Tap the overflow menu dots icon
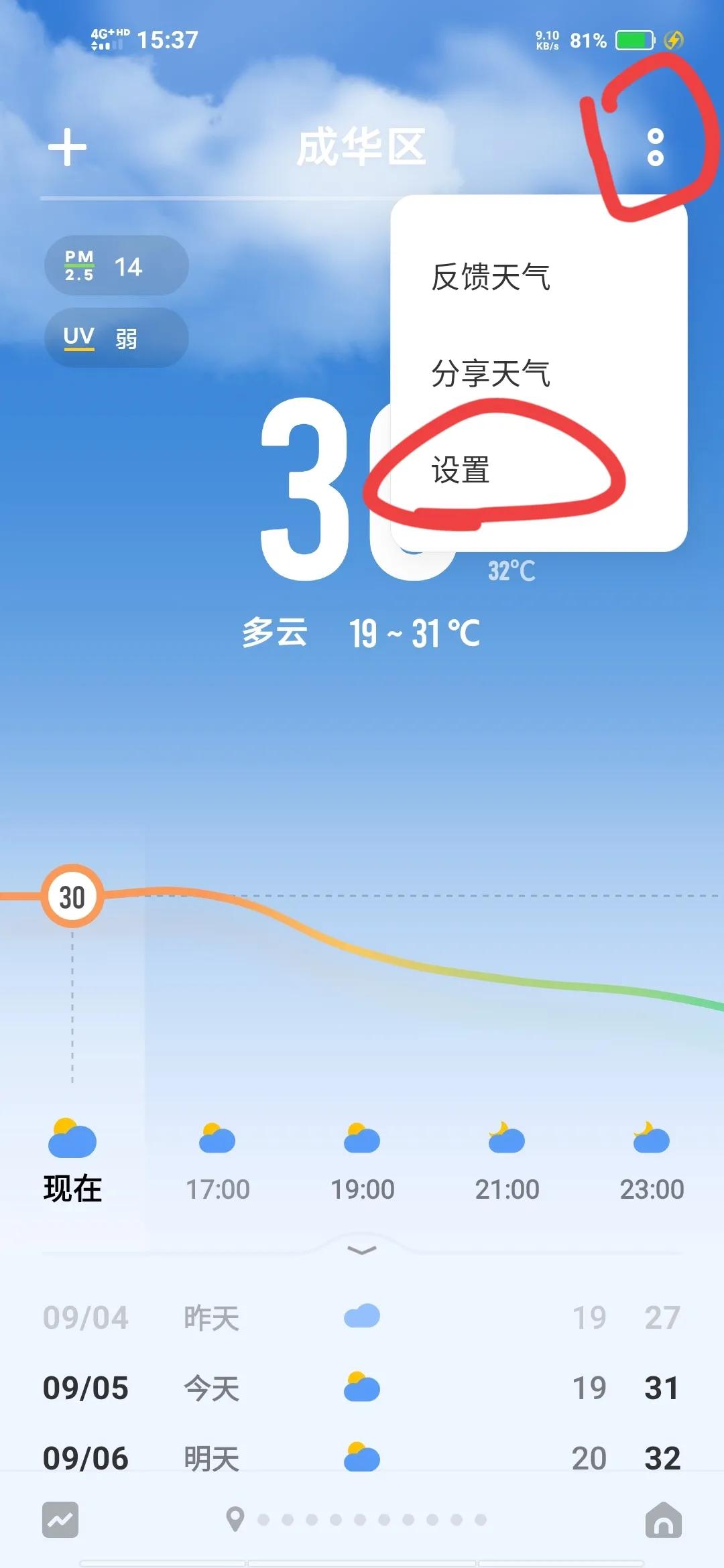This screenshot has height=1568, width=724. pyautogui.click(x=655, y=147)
